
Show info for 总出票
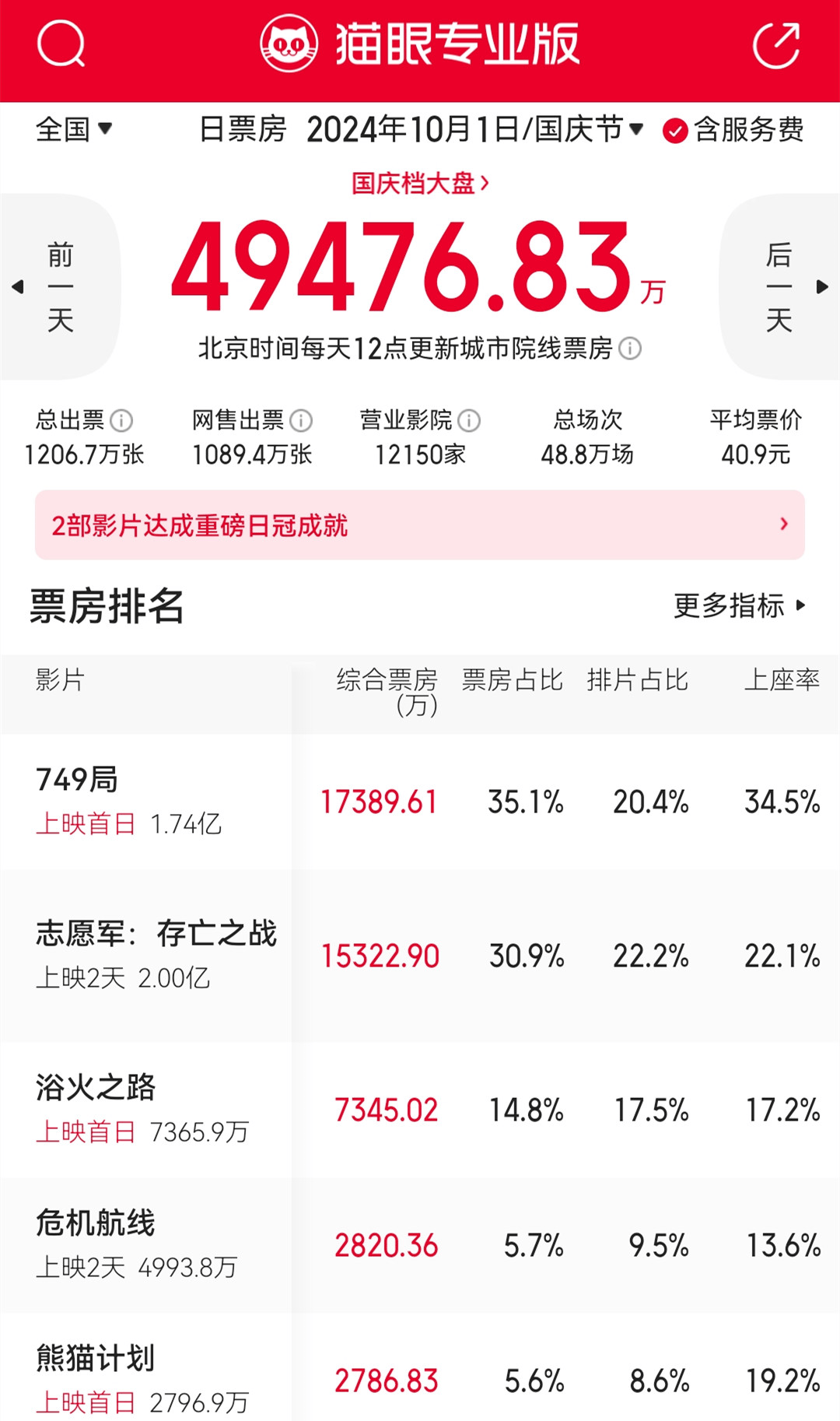click(121, 421)
